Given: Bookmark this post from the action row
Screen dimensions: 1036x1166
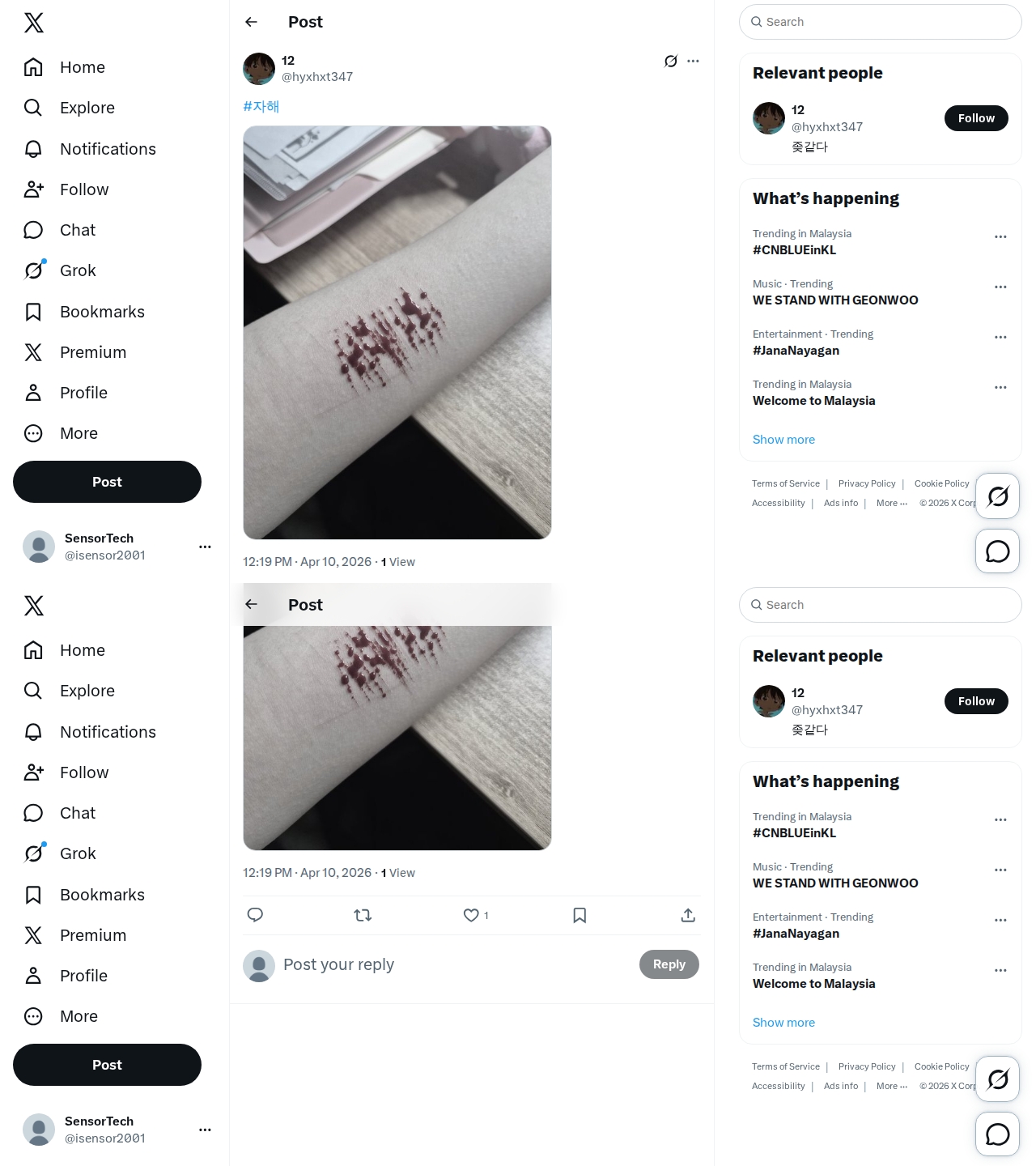Looking at the screenshot, I should click(580, 915).
